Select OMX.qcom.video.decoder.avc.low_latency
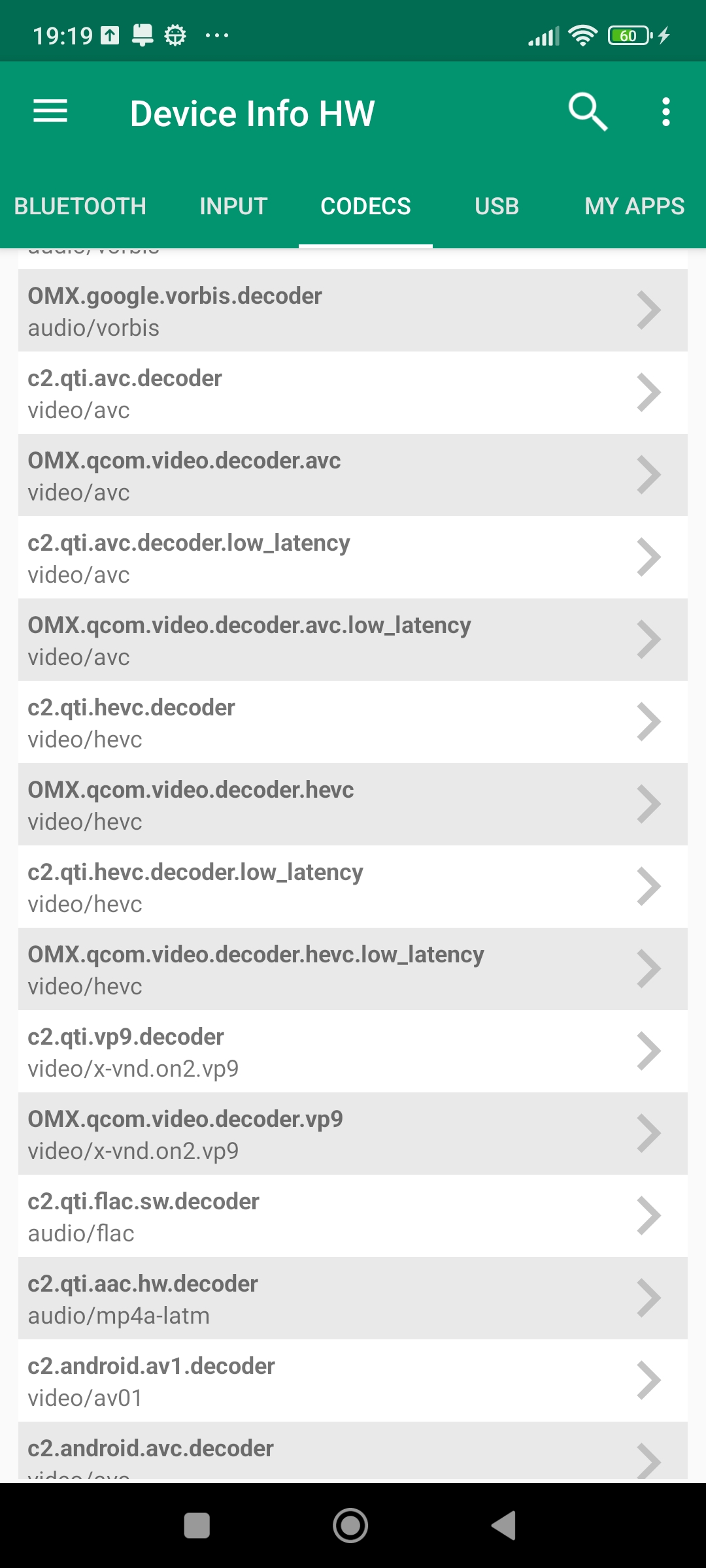Viewport: 706px width, 1568px height. [x=353, y=640]
